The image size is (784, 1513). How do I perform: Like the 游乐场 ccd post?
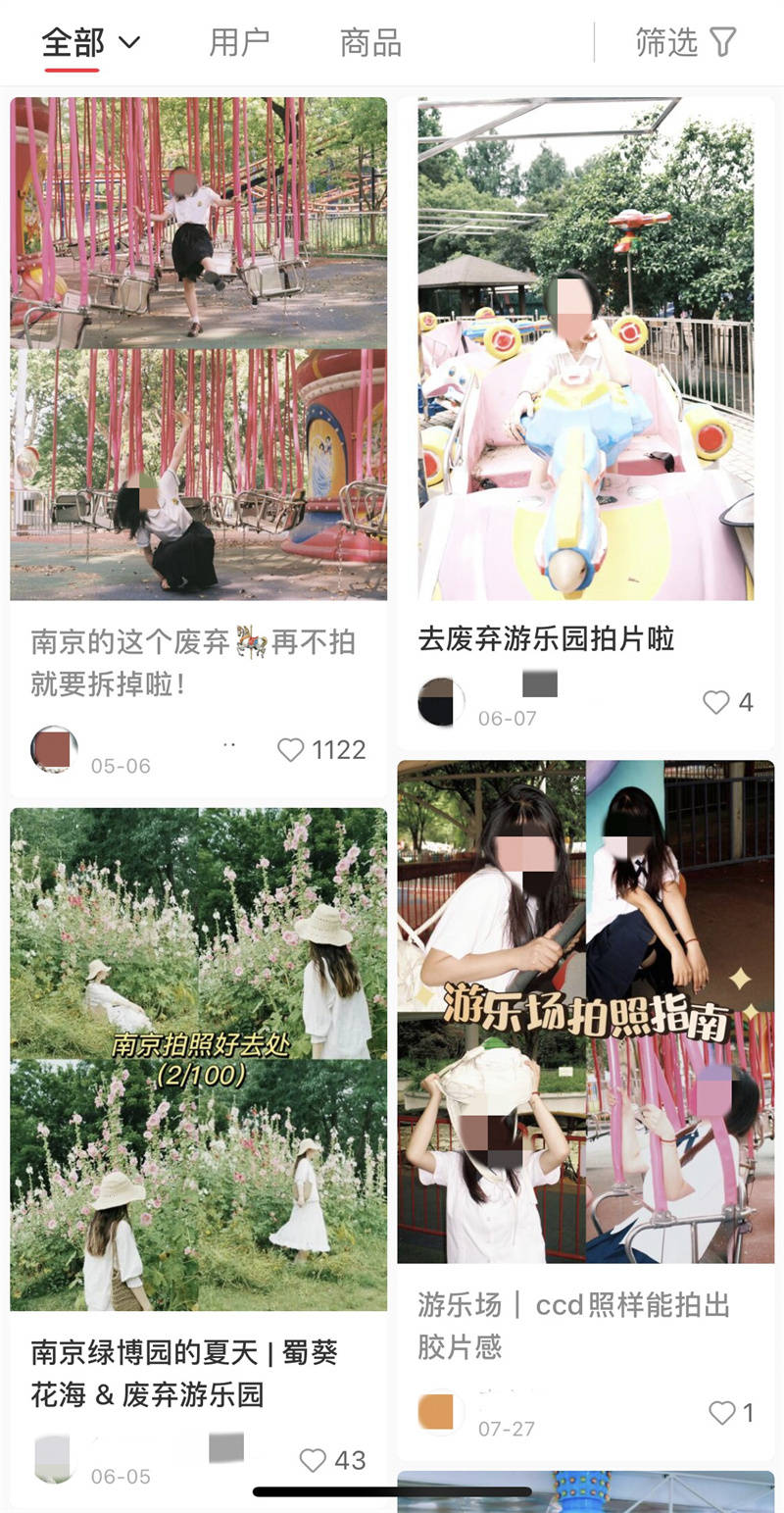(722, 1412)
